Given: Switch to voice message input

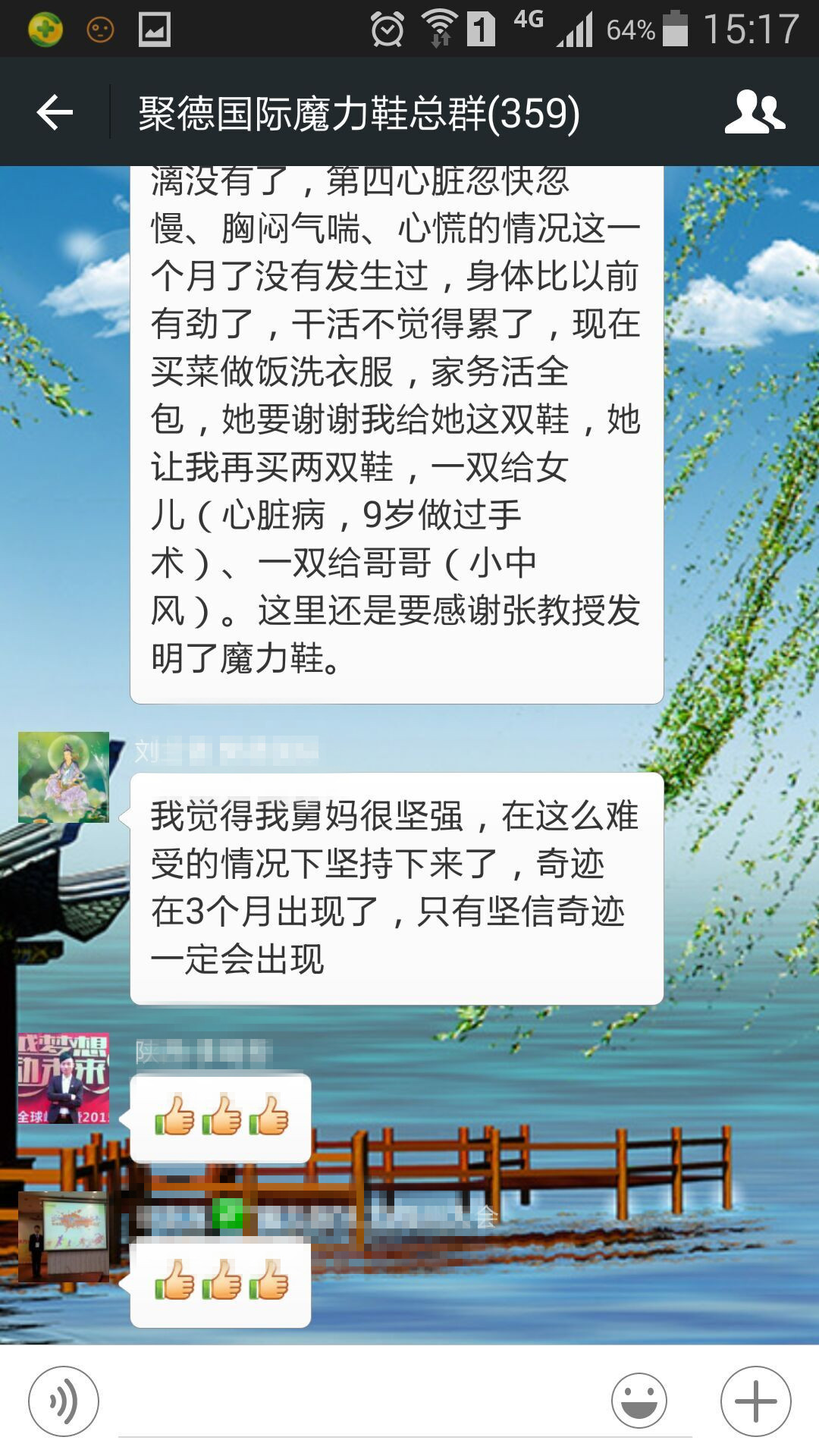Looking at the screenshot, I should 64,1401.
